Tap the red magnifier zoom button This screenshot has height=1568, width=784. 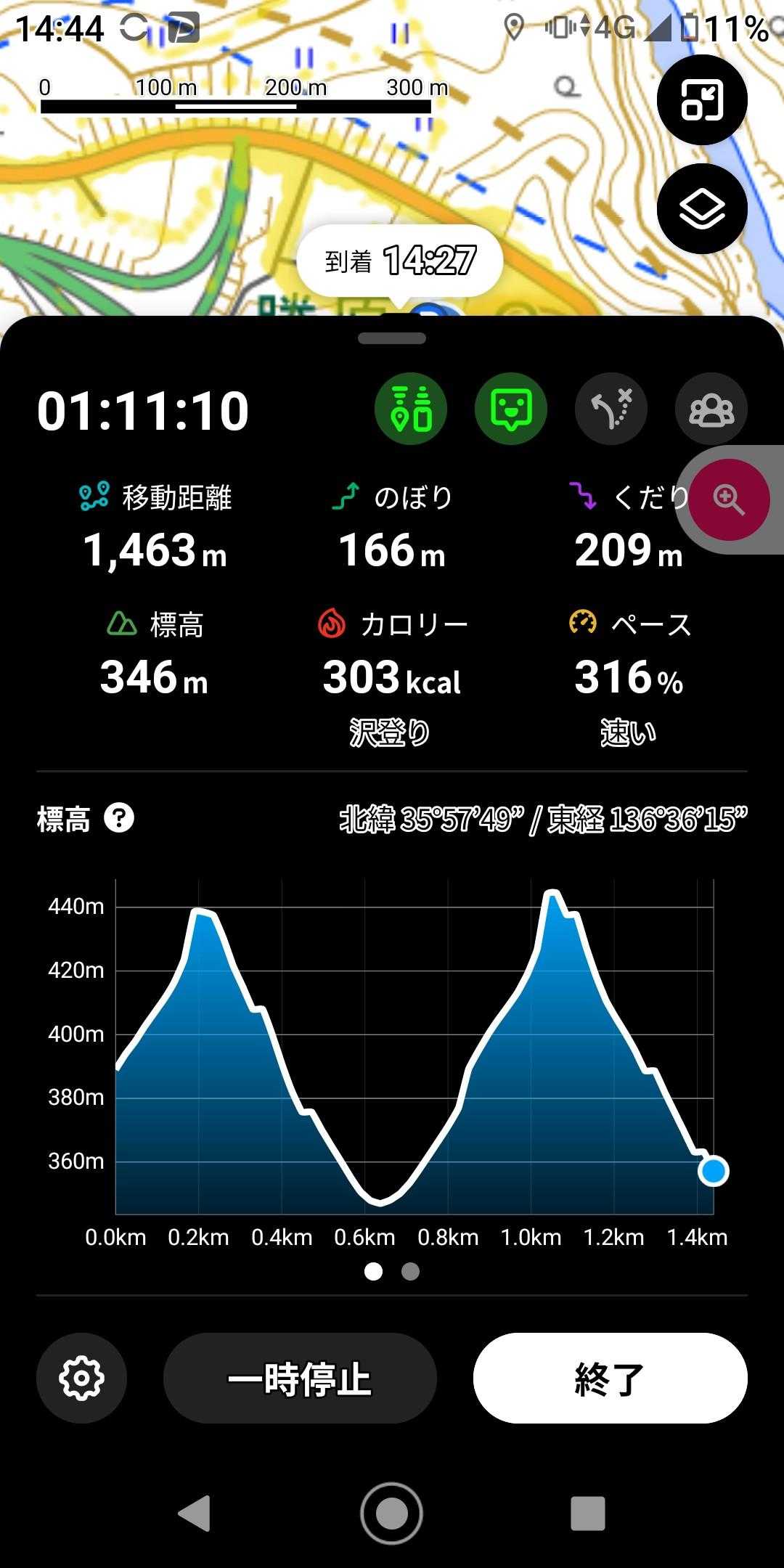click(x=728, y=499)
